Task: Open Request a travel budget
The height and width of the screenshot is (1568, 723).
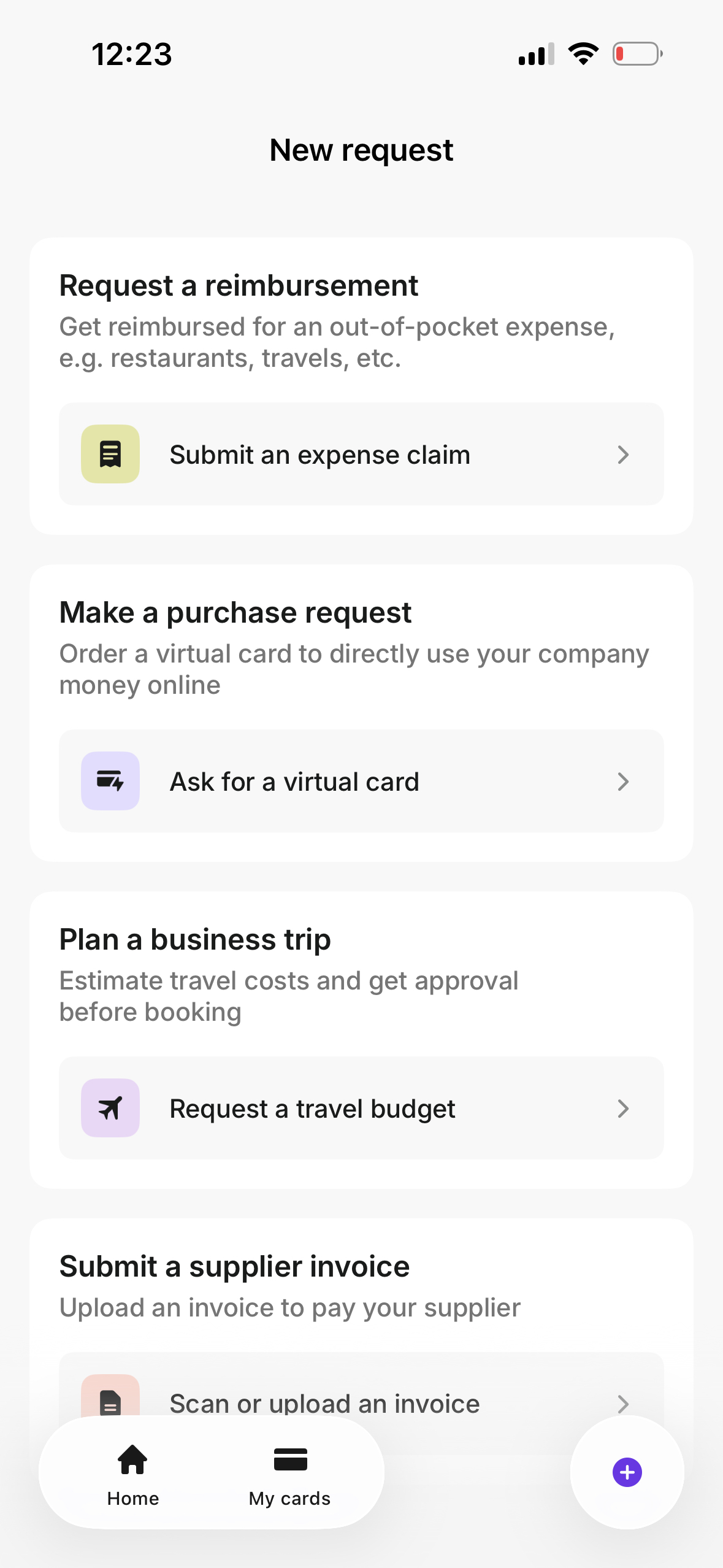Action: tap(361, 1108)
